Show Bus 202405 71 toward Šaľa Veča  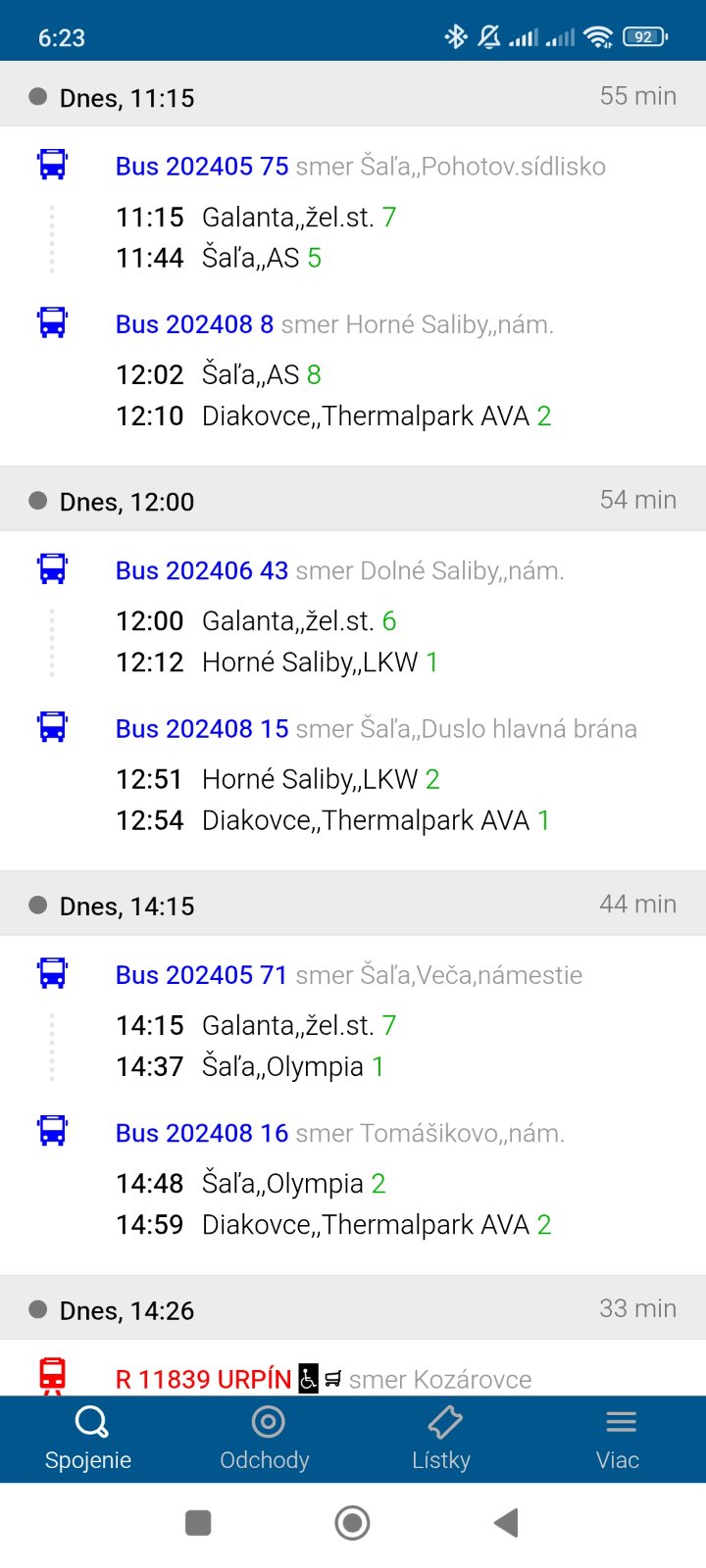[x=201, y=975]
